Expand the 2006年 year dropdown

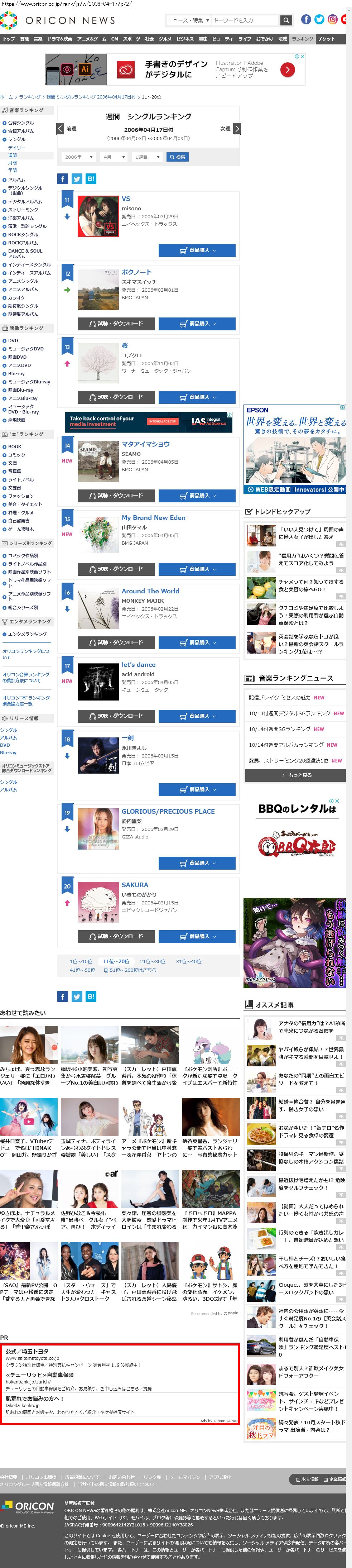(78, 157)
